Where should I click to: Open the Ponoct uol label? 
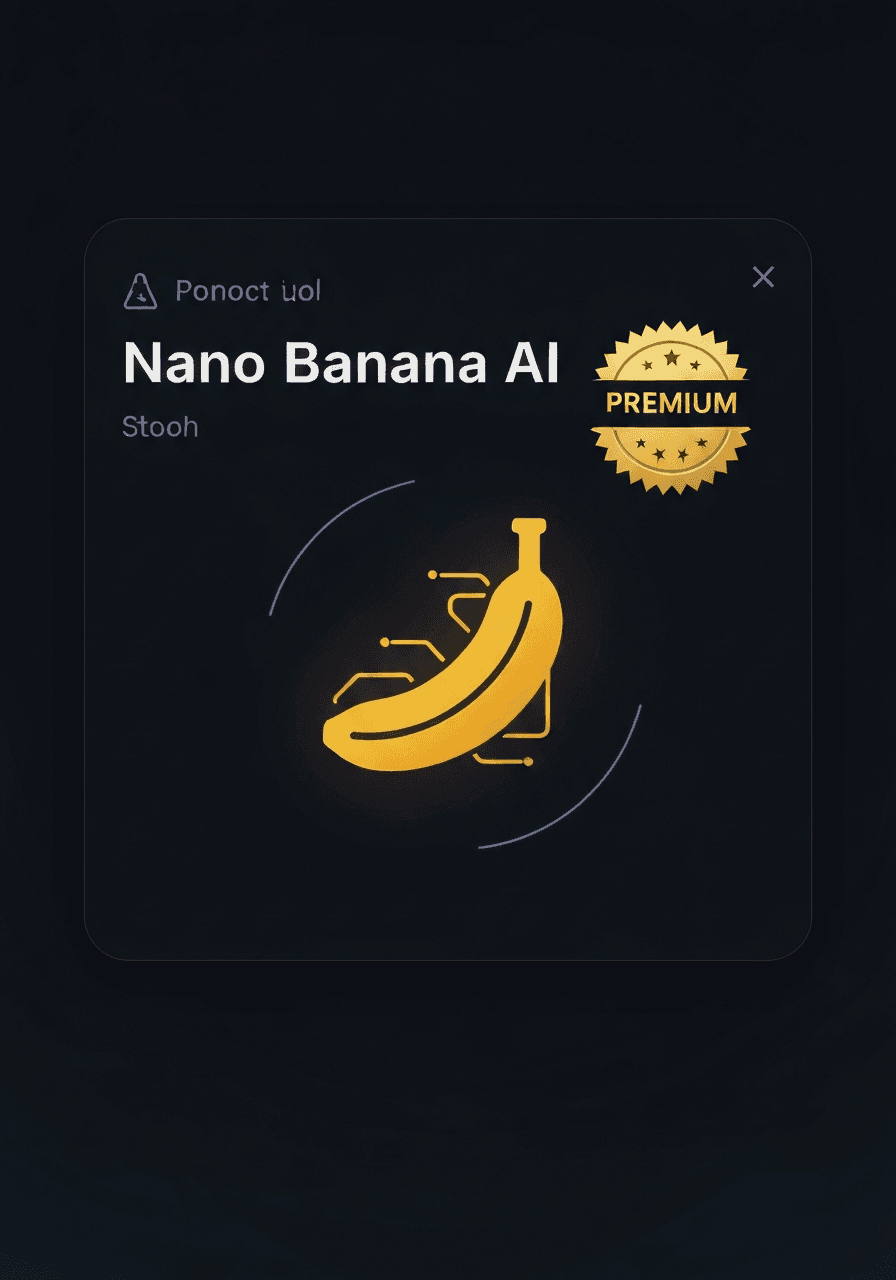(x=247, y=291)
